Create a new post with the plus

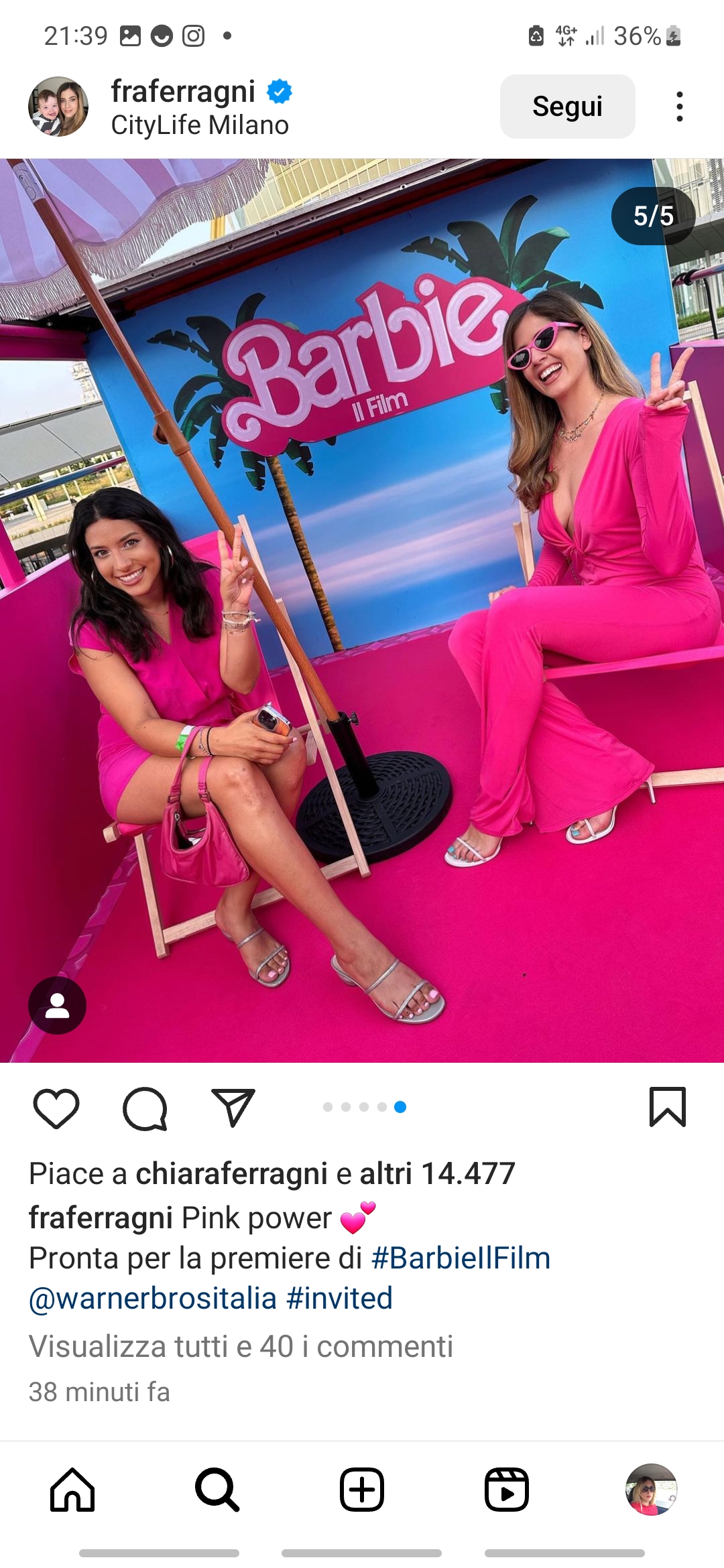(x=362, y=1490)
